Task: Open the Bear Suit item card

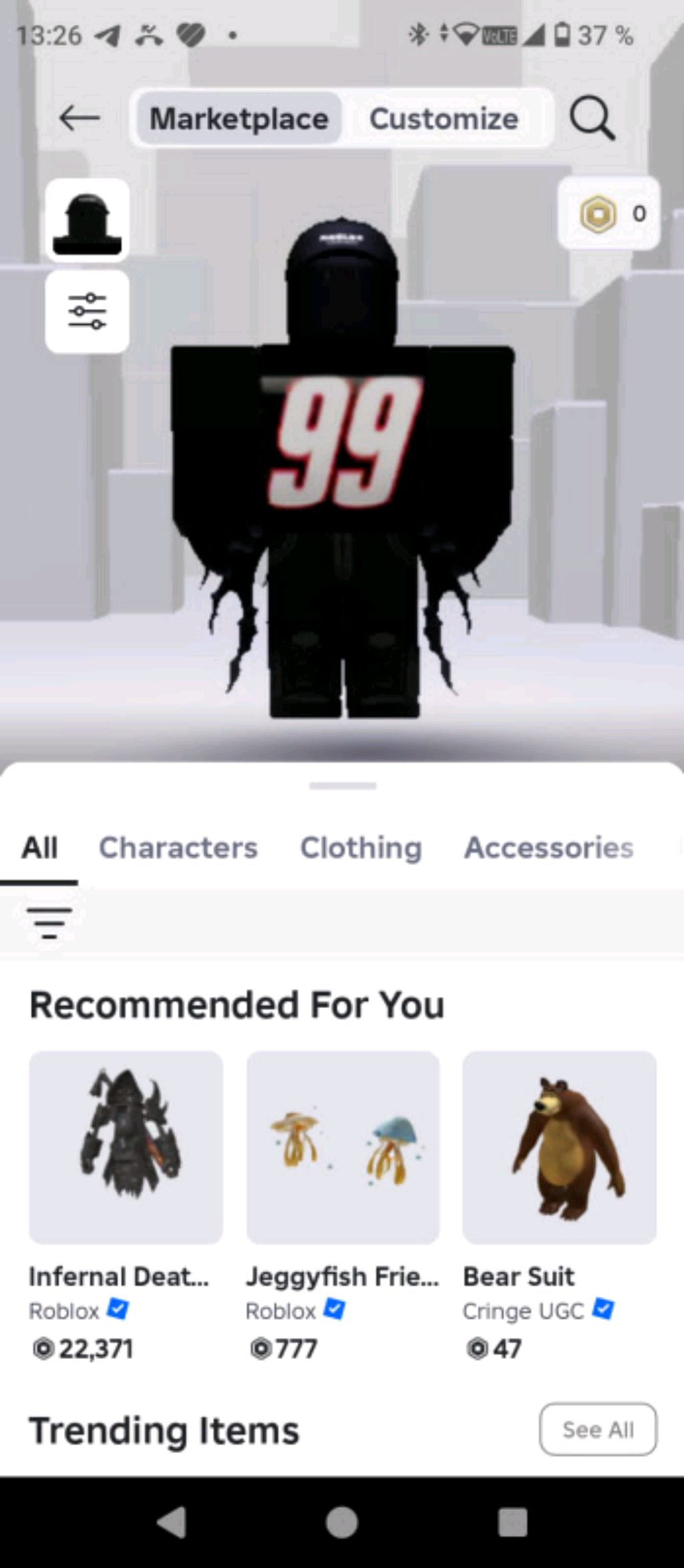Action: pyautogui.click(x=559, y=1147)
